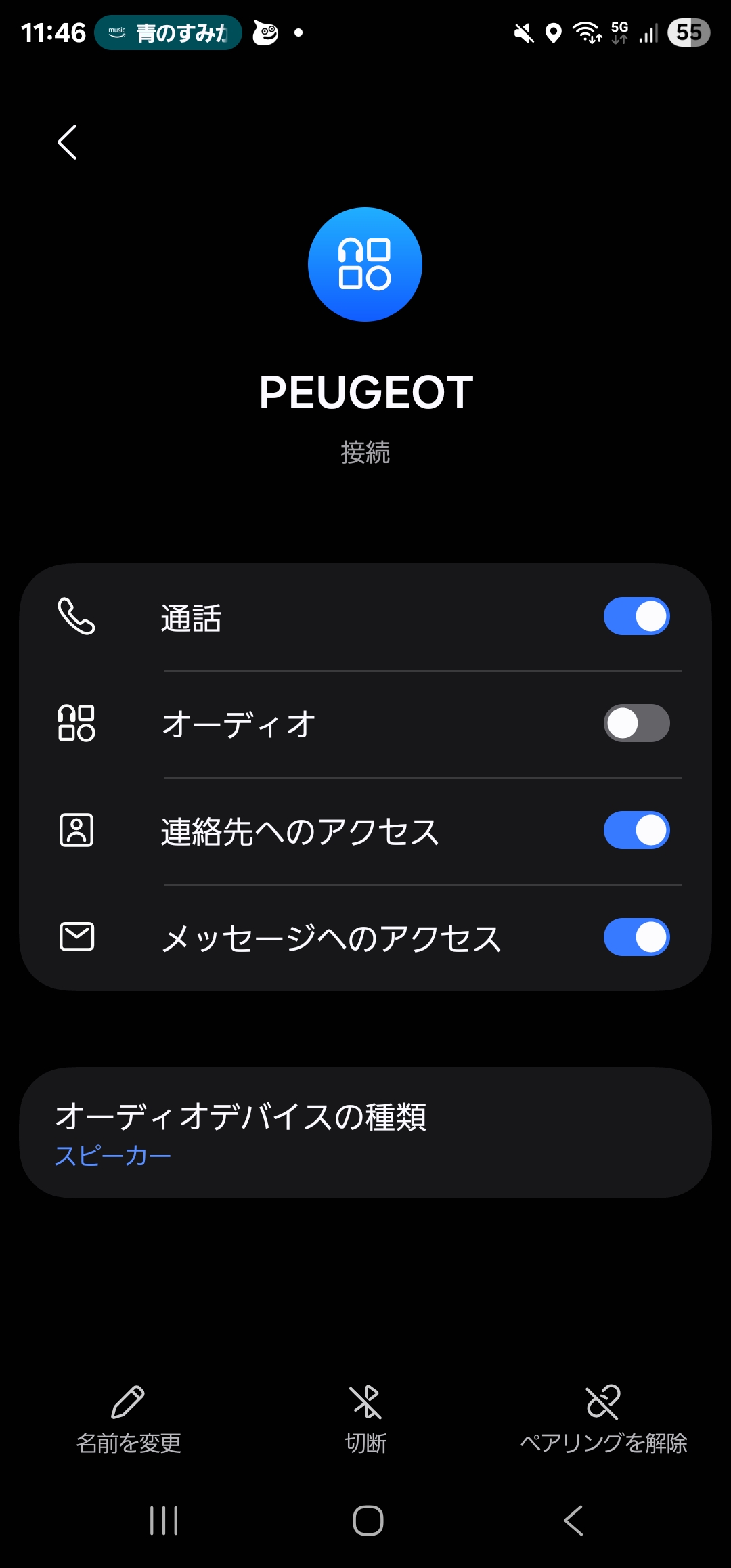731x1568 pixels.
Task: Disable 連絡先へのアクセス toggle
Action: pos(636,830)
